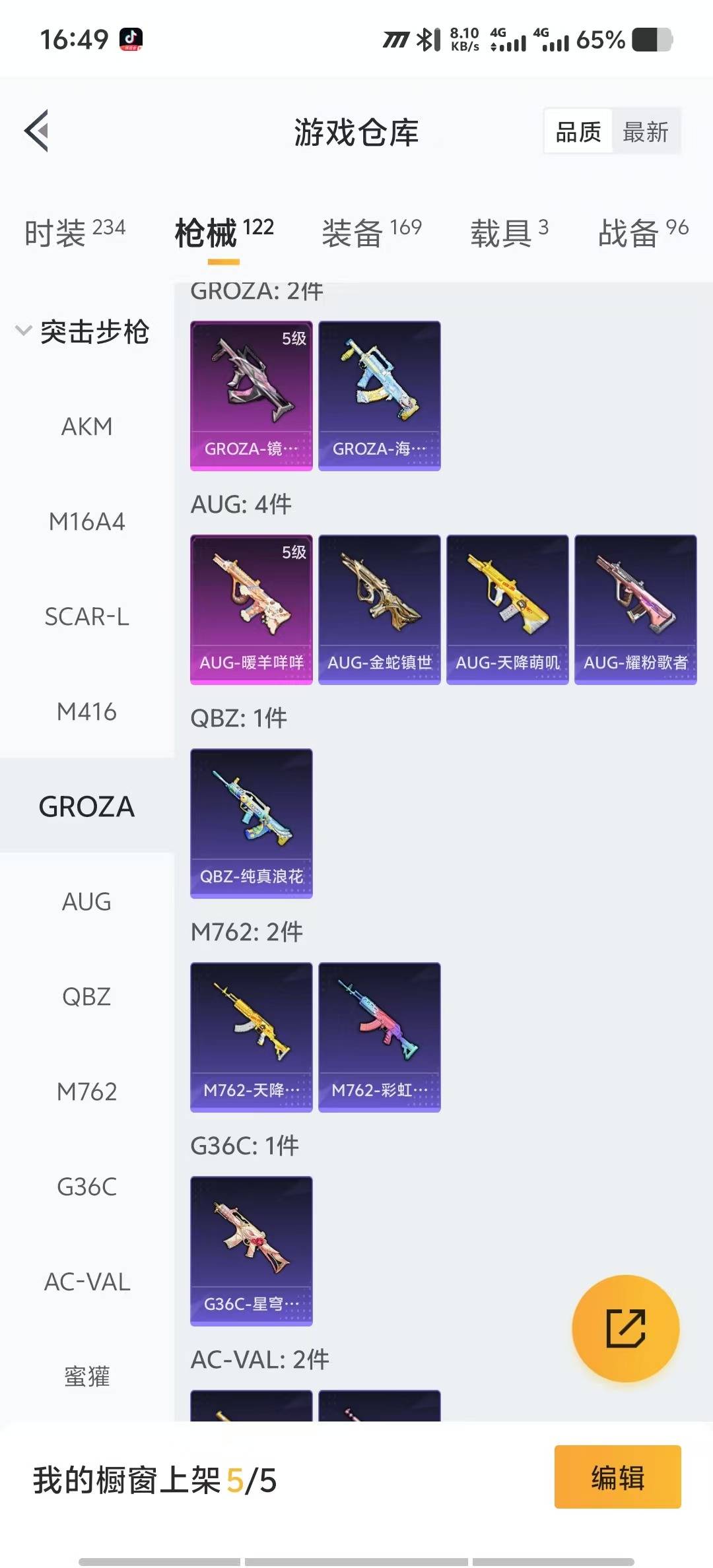Switch to the 时装 tab
Screen dimensions: 713x1568
click(75, 232)
